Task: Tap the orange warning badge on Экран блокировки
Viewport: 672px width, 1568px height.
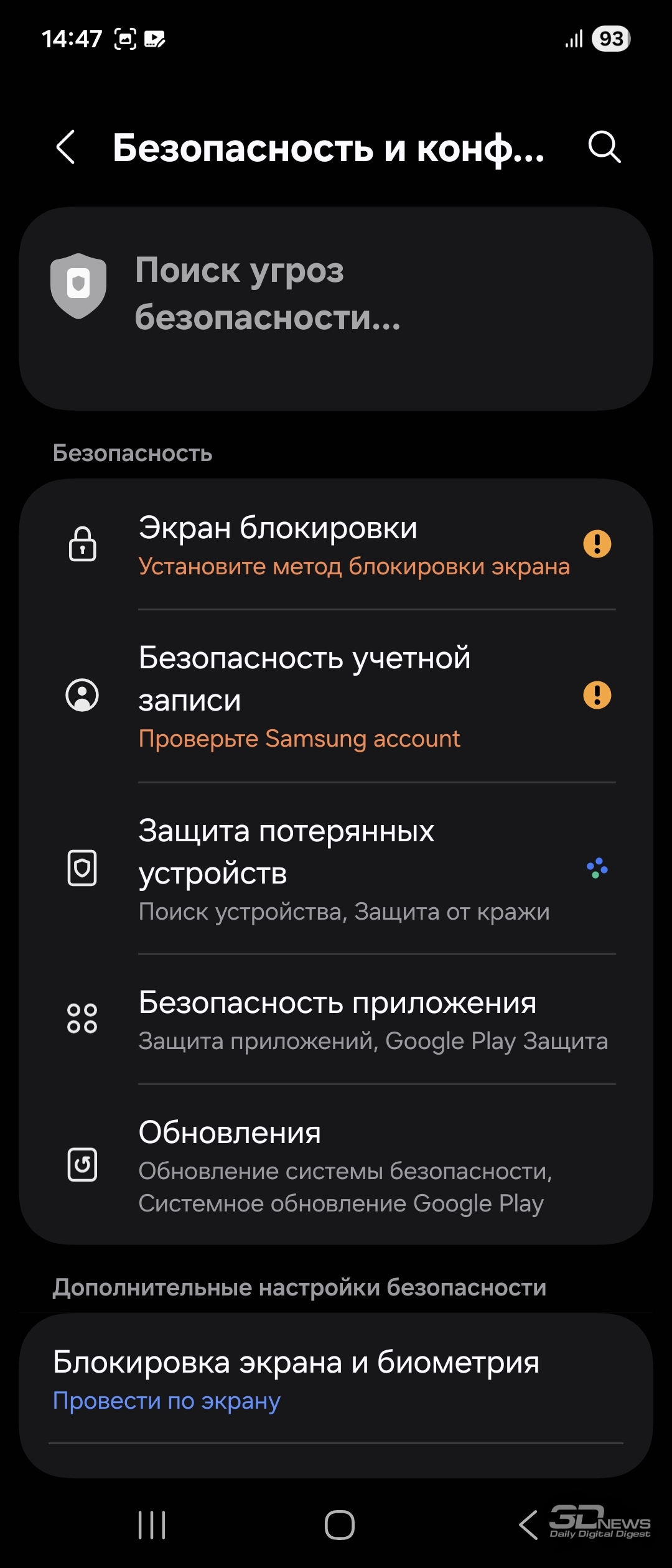Action: pyautogui.click(x=597, y=544)
